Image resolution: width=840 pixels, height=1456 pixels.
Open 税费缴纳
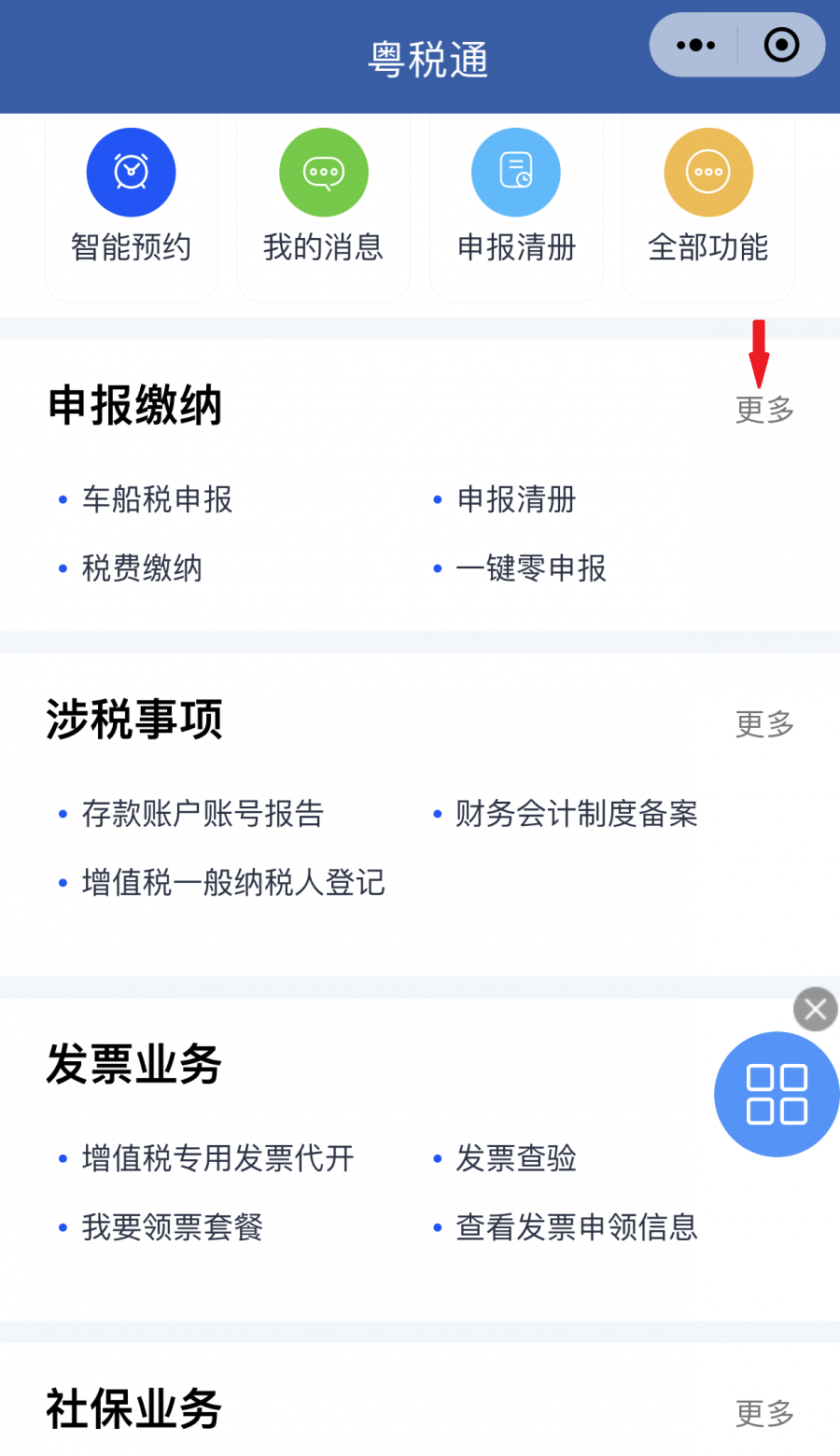click(142, 568)
